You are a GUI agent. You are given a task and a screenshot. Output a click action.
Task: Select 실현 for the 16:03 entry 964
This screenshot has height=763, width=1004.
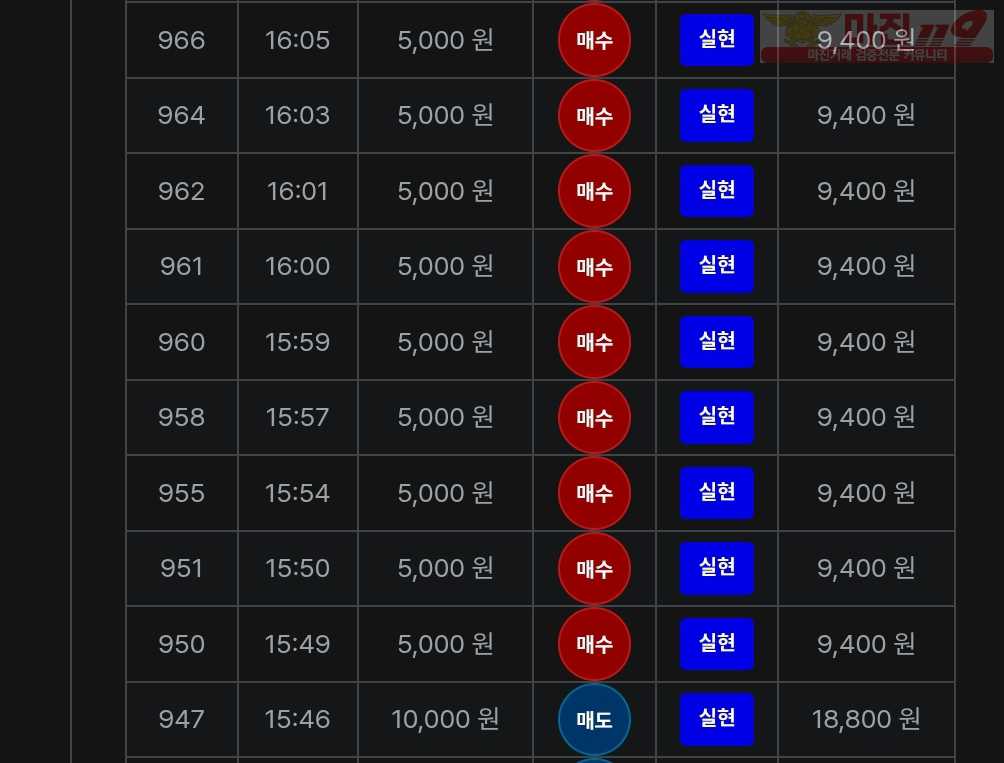pyautogui.click(x=716, y=115)
